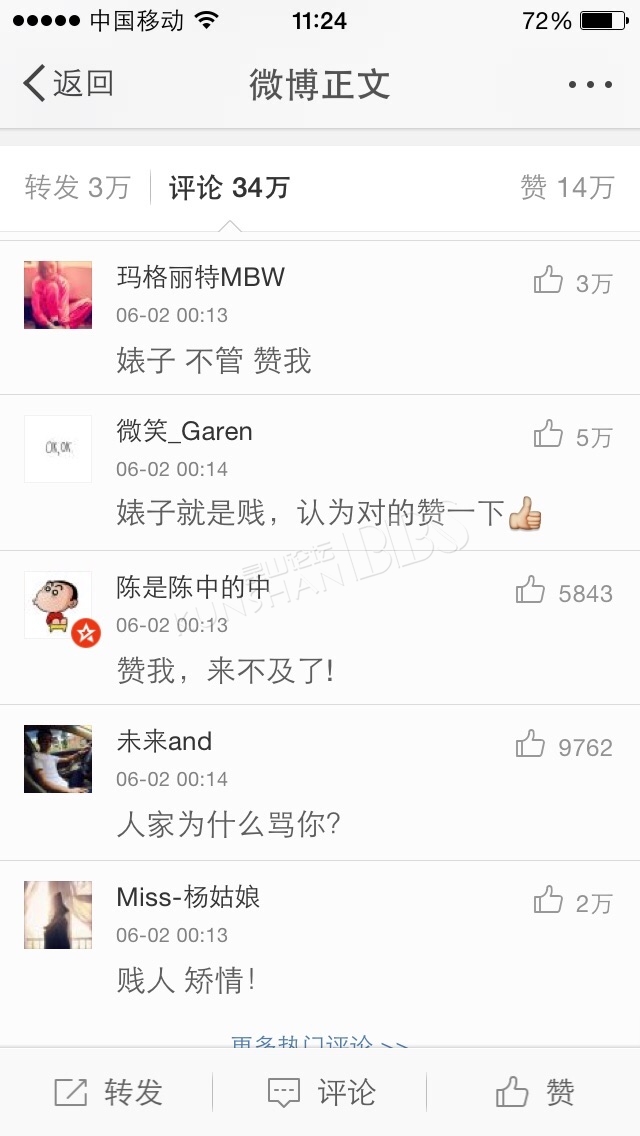
Task: Open the 更多热门评论 link
Action: (x=320, y=1042)
